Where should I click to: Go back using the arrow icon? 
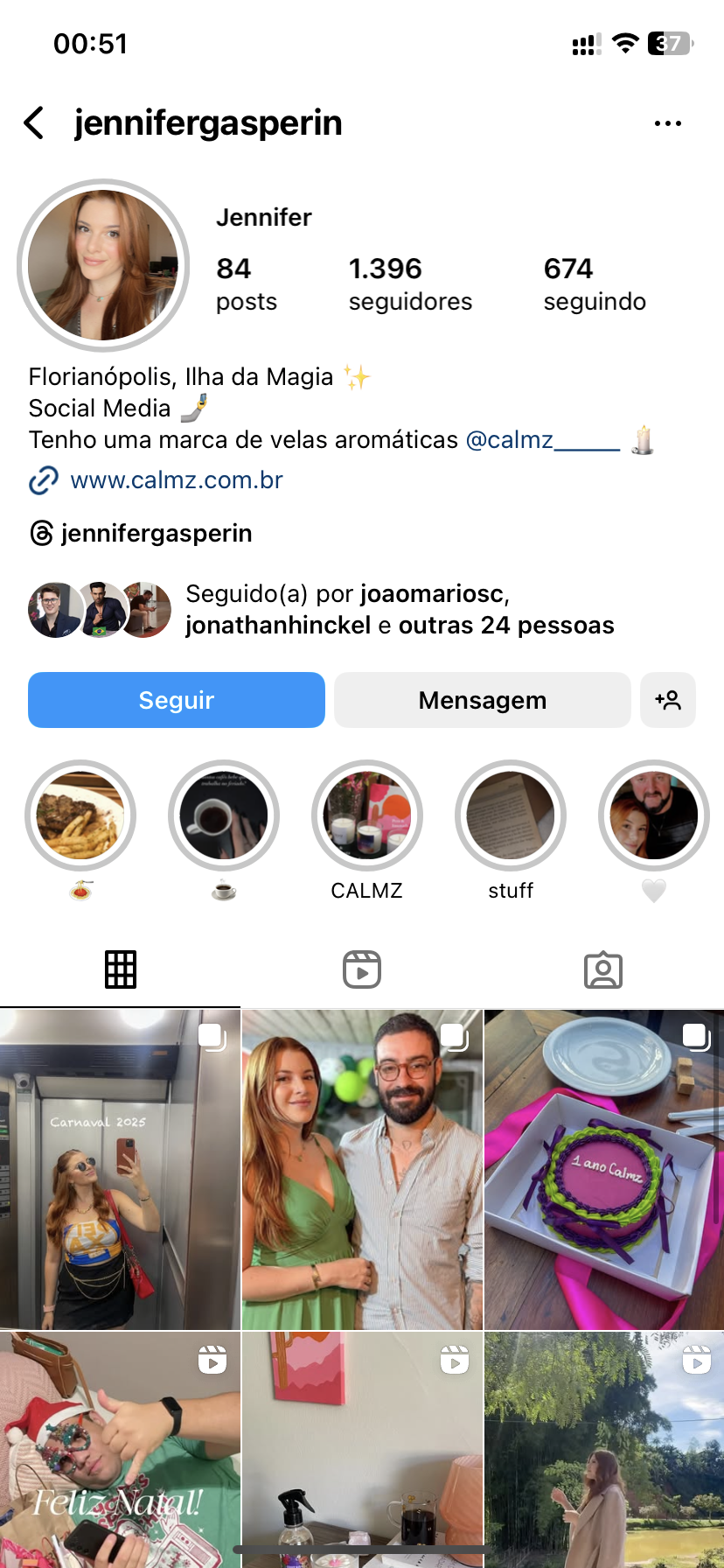(35, 123)
